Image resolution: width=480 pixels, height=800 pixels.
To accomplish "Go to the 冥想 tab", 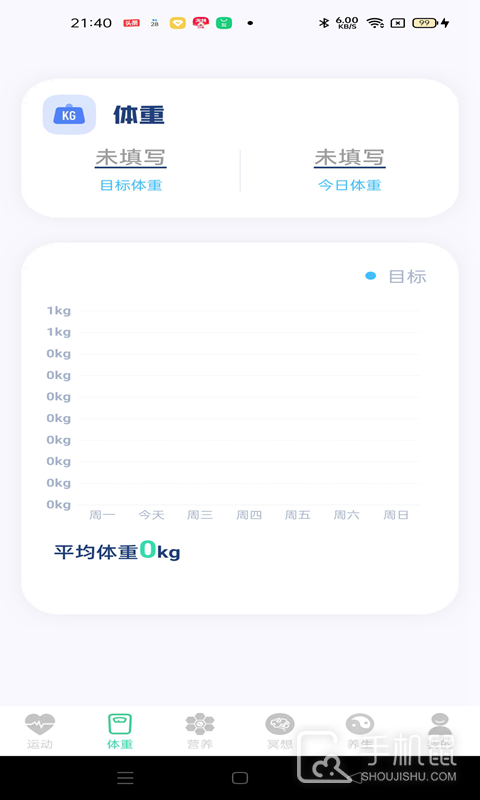I will 280,731.
